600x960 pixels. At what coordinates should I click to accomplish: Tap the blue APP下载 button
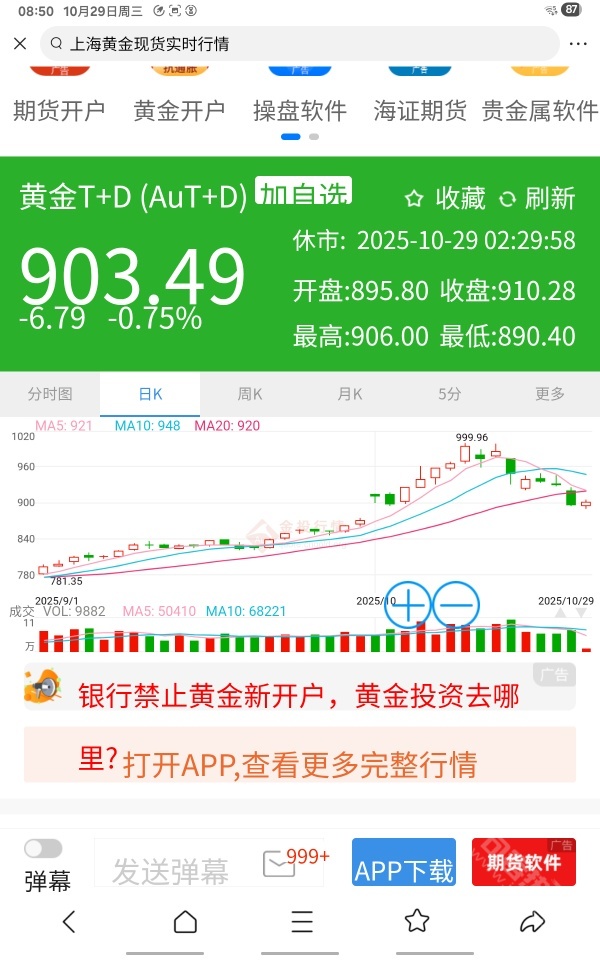tap(404, 862)
